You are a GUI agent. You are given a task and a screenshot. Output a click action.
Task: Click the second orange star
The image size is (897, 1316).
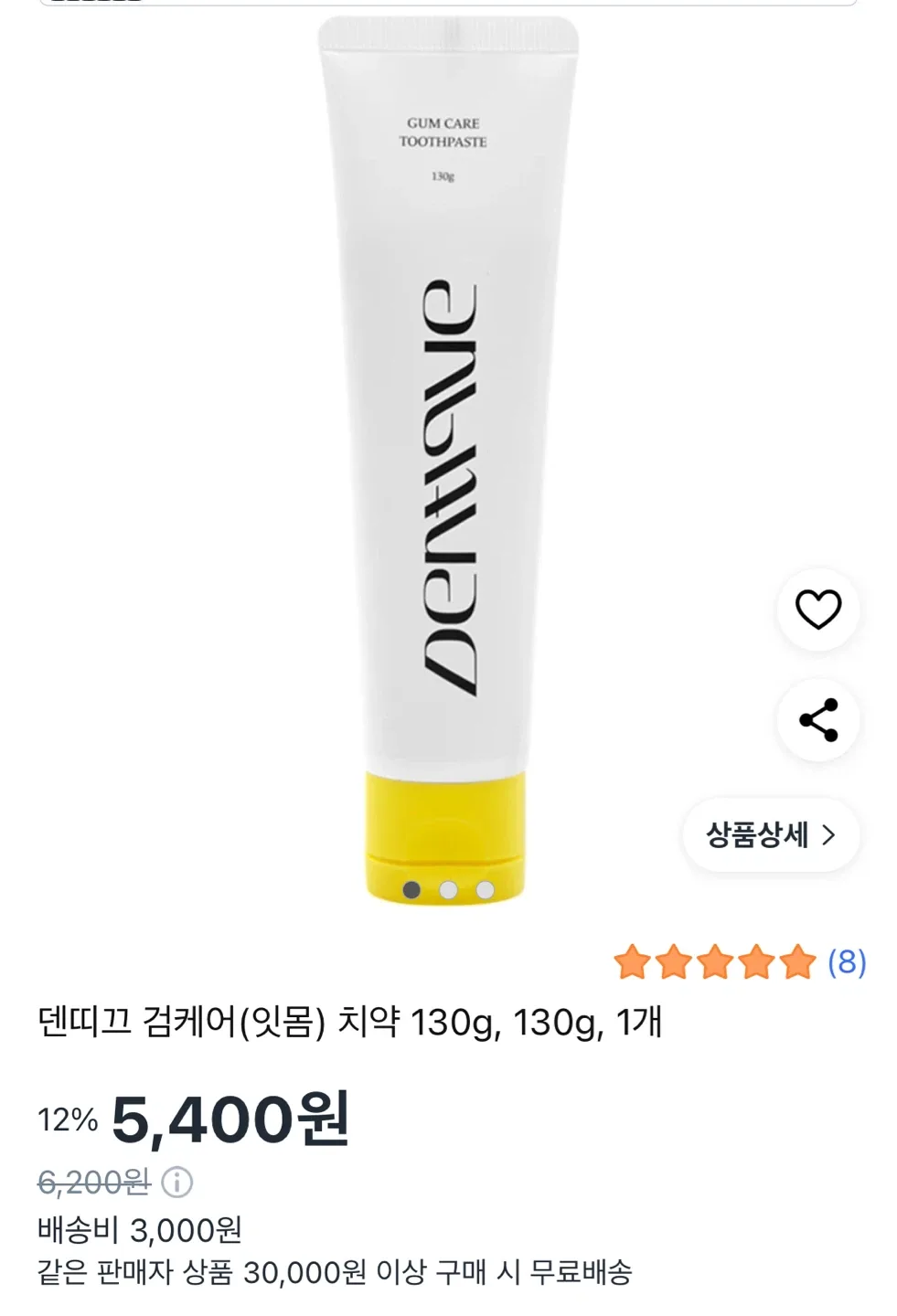point(674,961)
